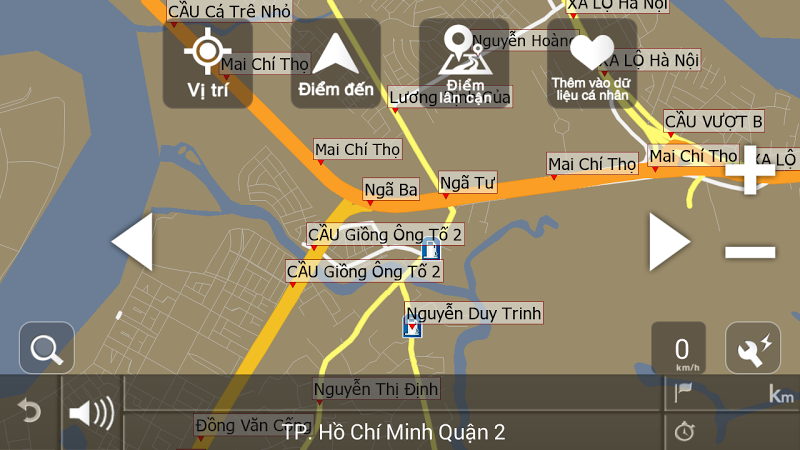Tap the flag destination icon
This screenshot has height=450, width=800.
(685, 393)
